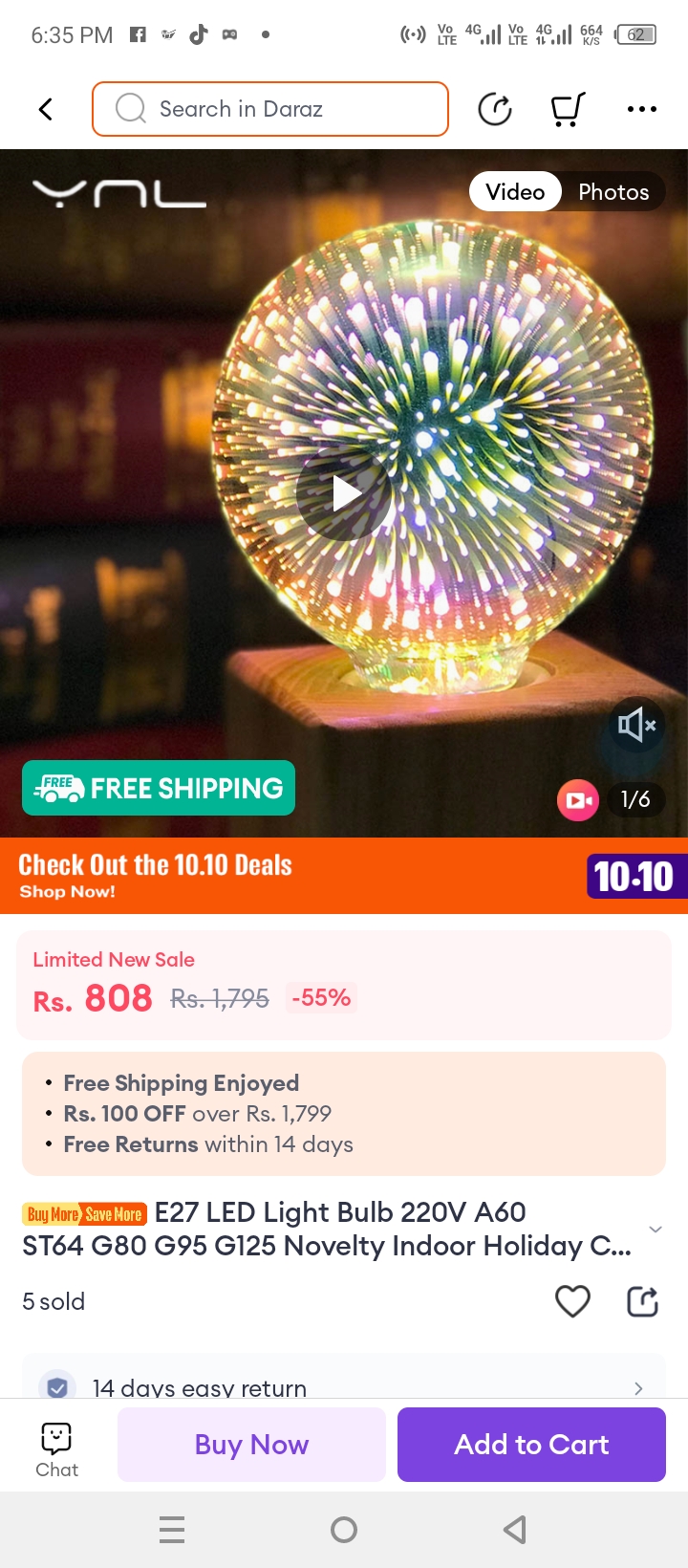Expand the full product title
Image resolution: width=688 pixels, height=1568 pixels.
point(656,1230)
